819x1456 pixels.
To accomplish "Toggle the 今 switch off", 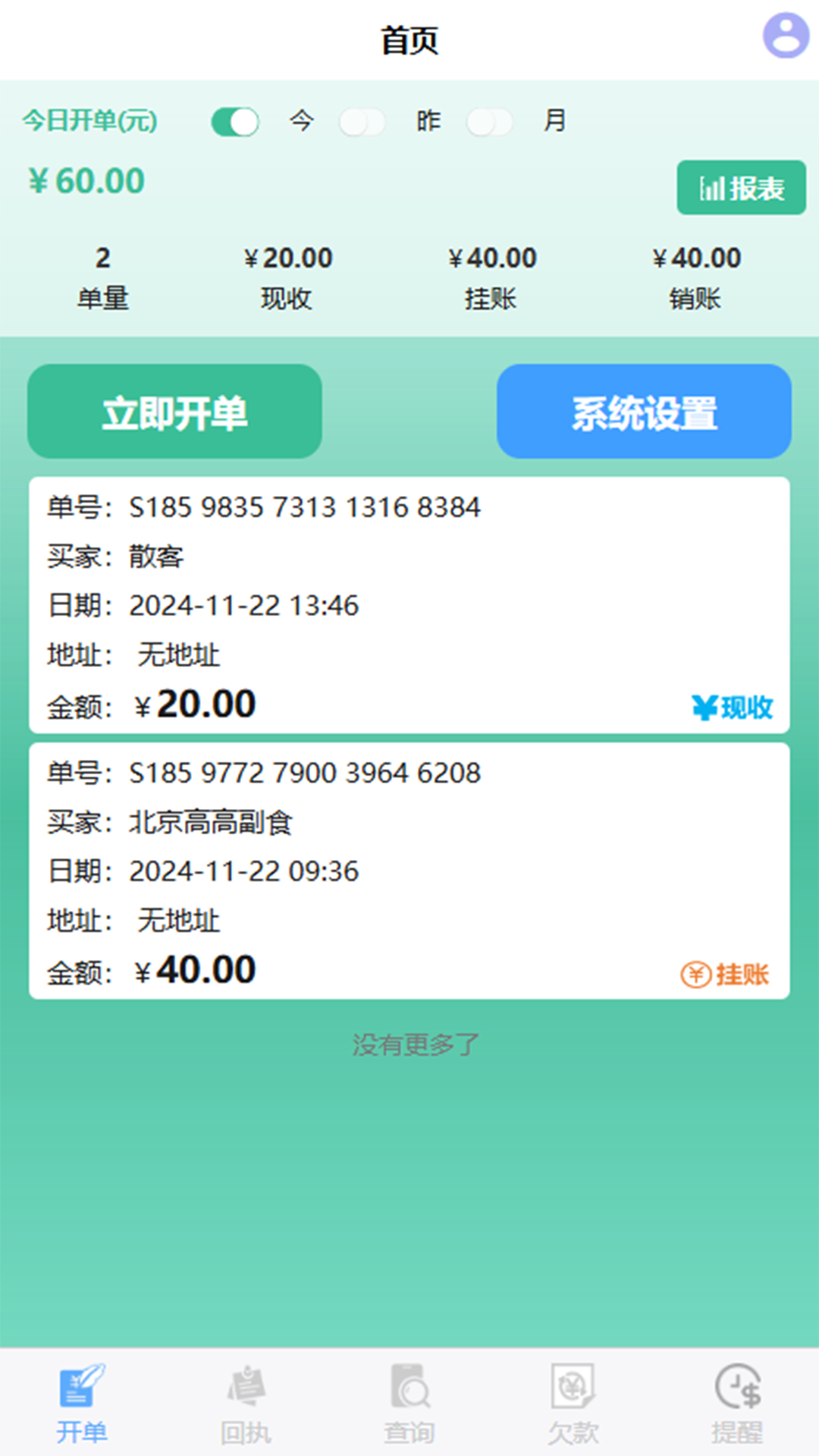I will click(x=234, y=121).
